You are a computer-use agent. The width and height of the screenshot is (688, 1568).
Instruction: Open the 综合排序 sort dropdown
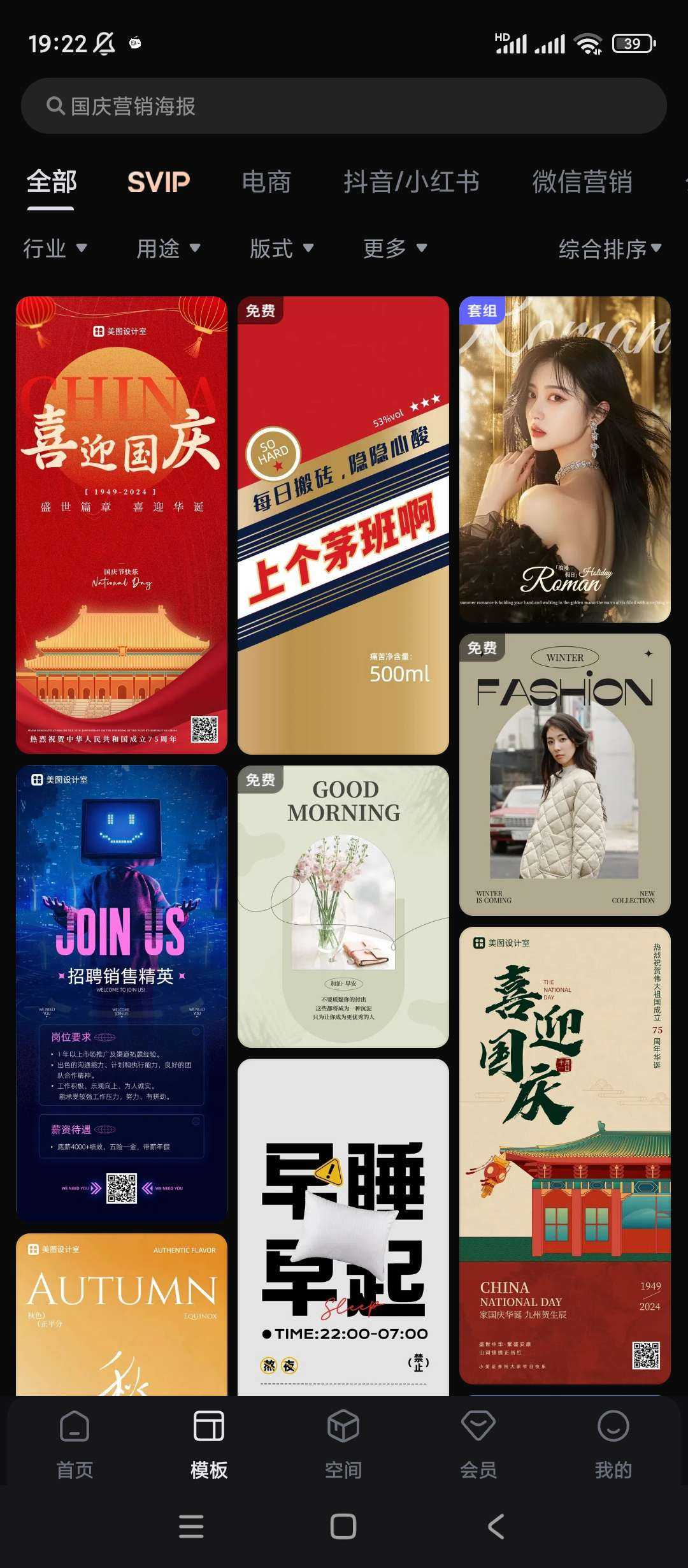coord(610,248)
